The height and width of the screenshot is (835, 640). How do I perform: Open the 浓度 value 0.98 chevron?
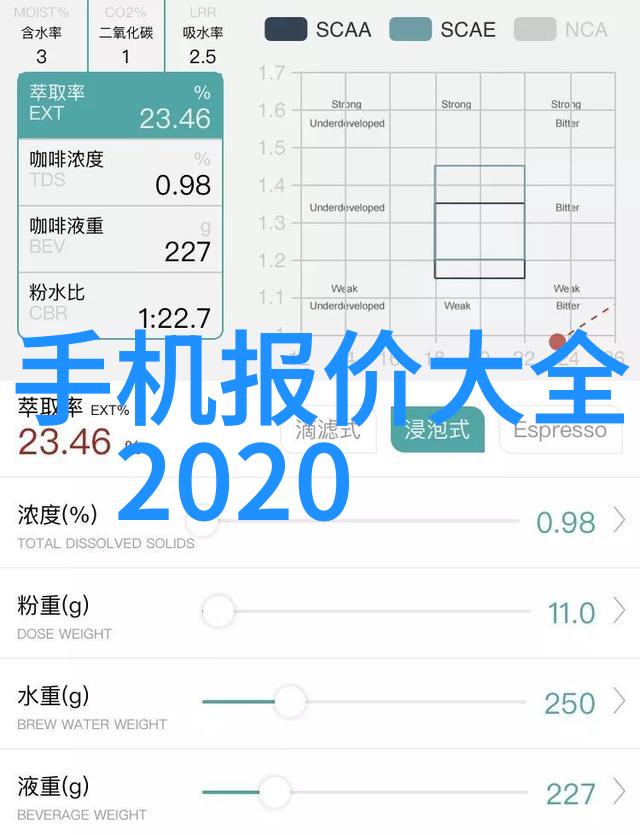[619, 521]
